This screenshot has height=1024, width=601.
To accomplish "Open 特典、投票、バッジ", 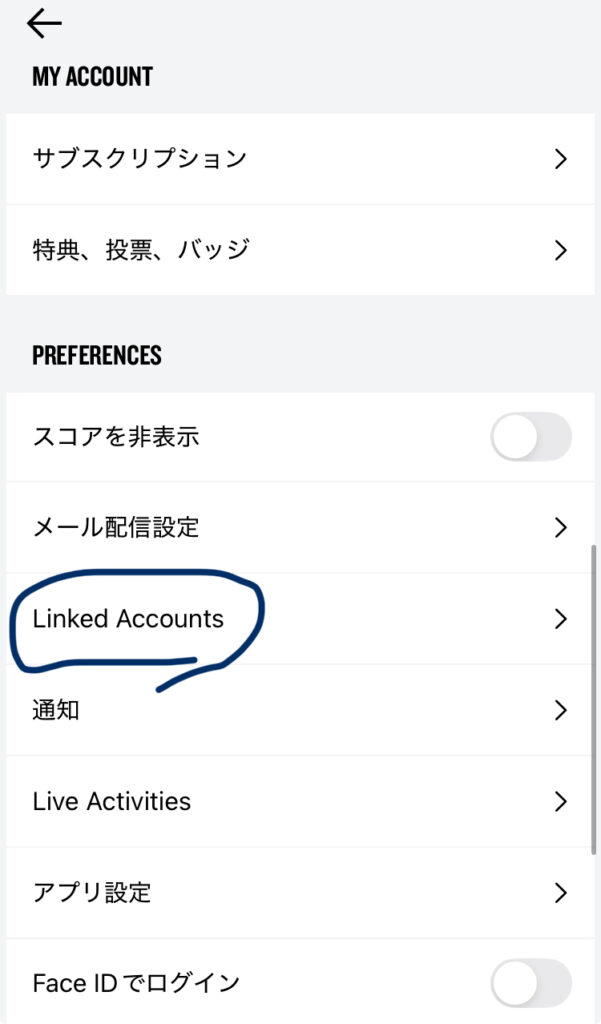I will pyautogui.click(x=300, y=249).
